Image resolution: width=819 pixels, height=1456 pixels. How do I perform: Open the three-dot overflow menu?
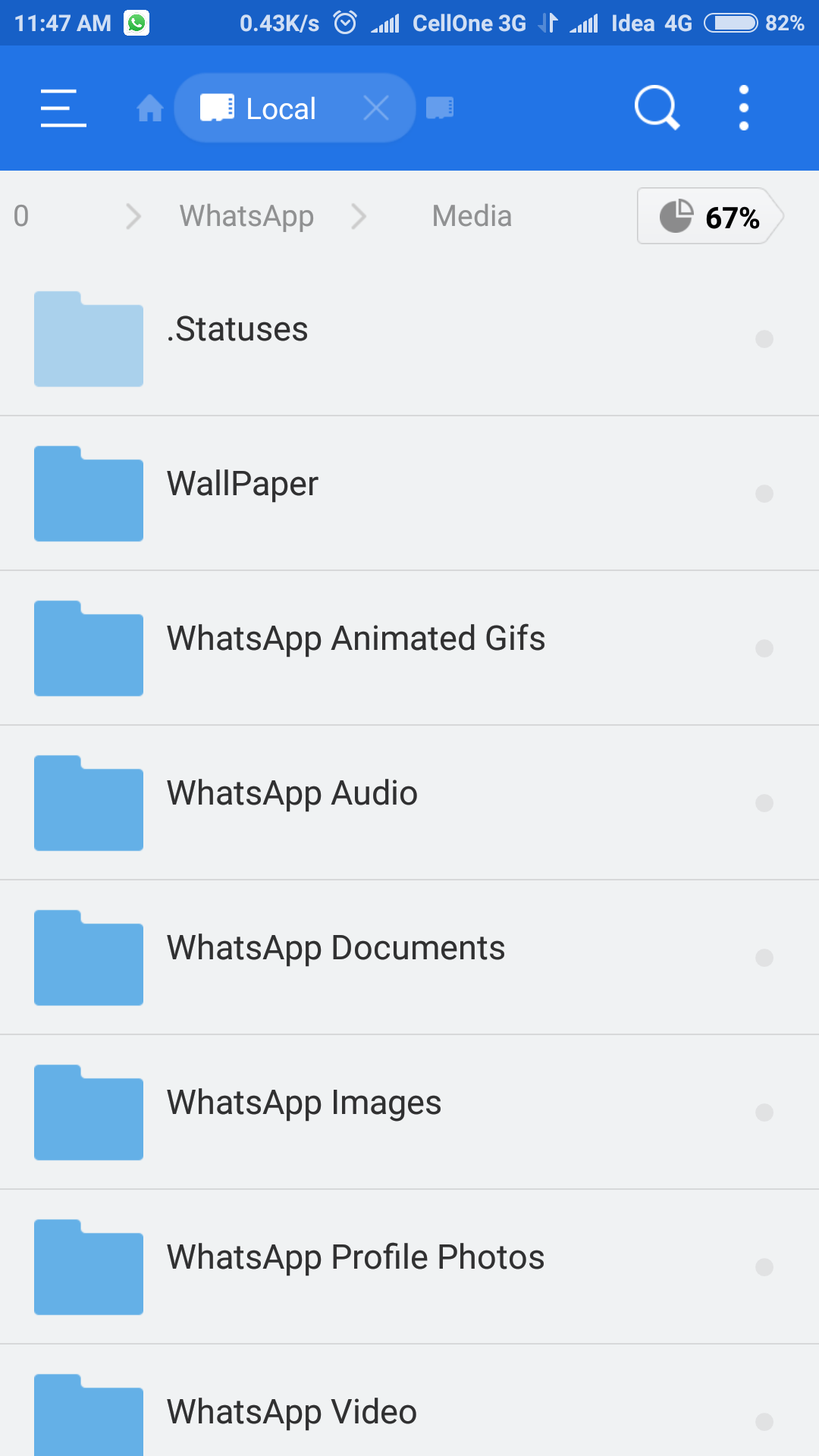744,108
